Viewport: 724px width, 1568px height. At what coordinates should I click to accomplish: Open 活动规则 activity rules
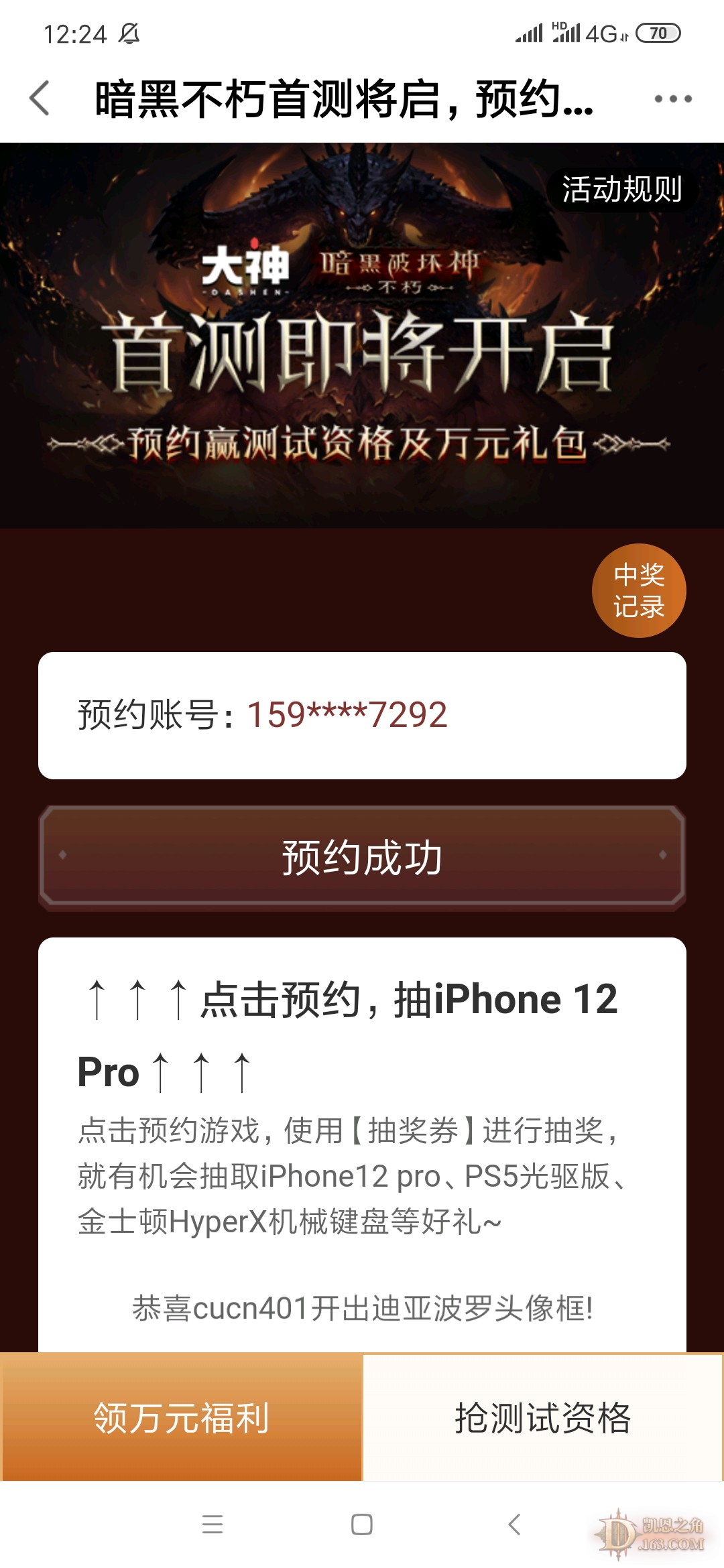tap(621, 190)
